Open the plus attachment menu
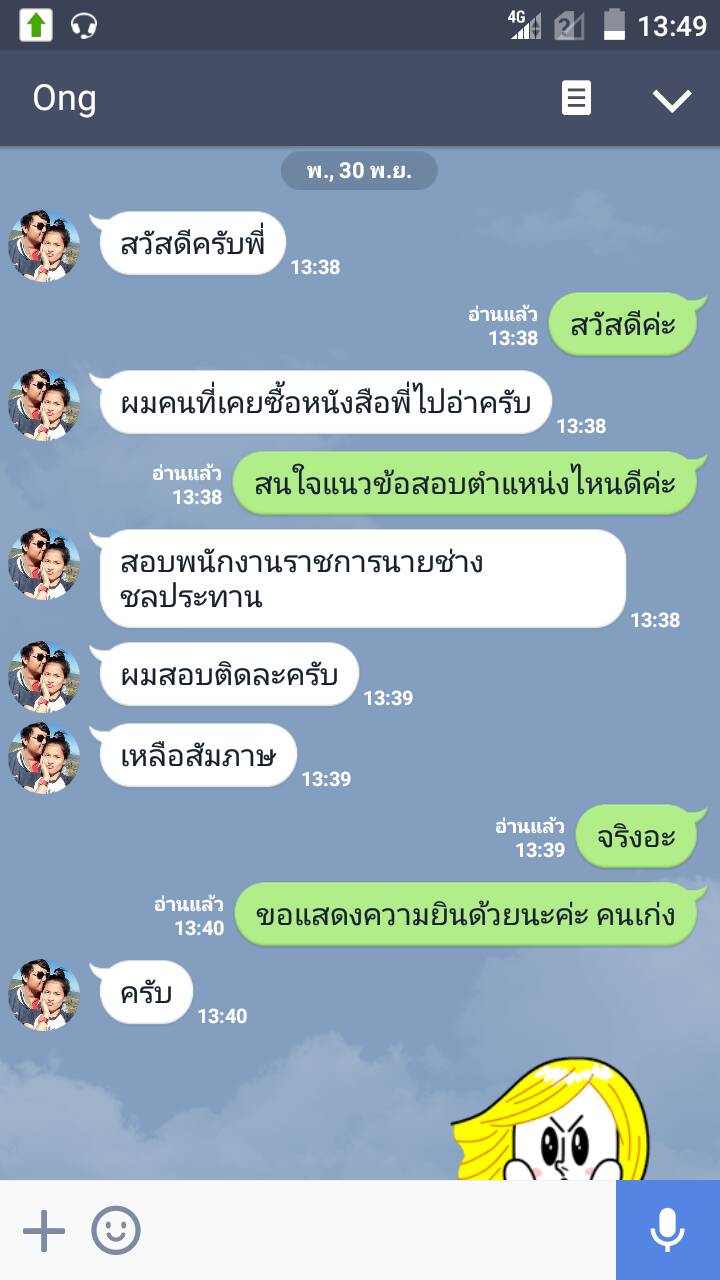This screenshot has height=1280, width=720. point(43,1230)
